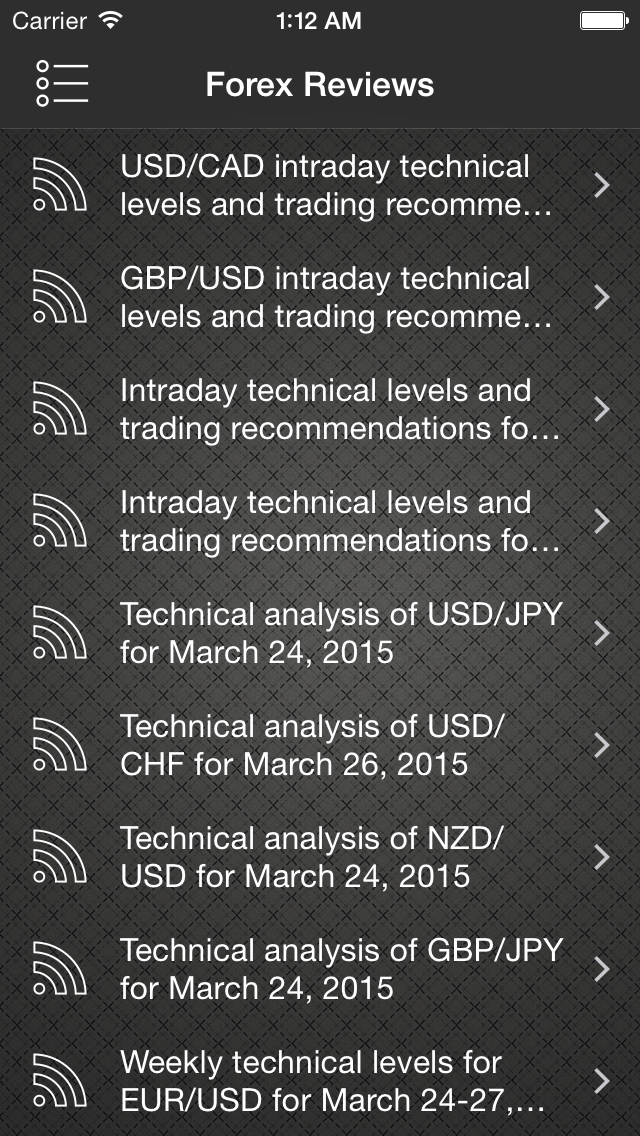Open Weekly technical levels for EUR/USD
The image size is (640, 1136).
coord(320,1081)
